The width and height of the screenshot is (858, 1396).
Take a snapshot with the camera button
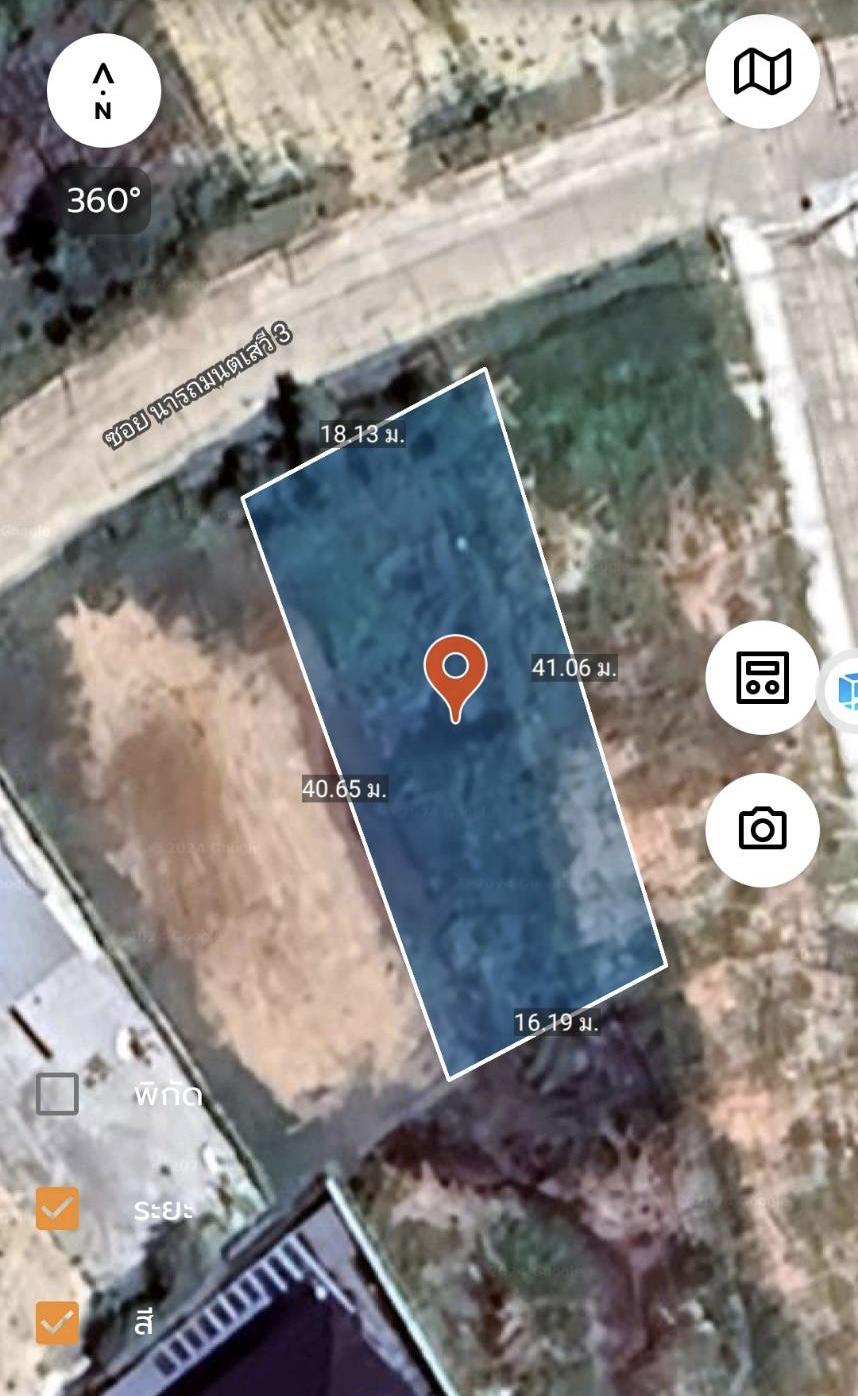pyautogui.click(x=762, y=829)
